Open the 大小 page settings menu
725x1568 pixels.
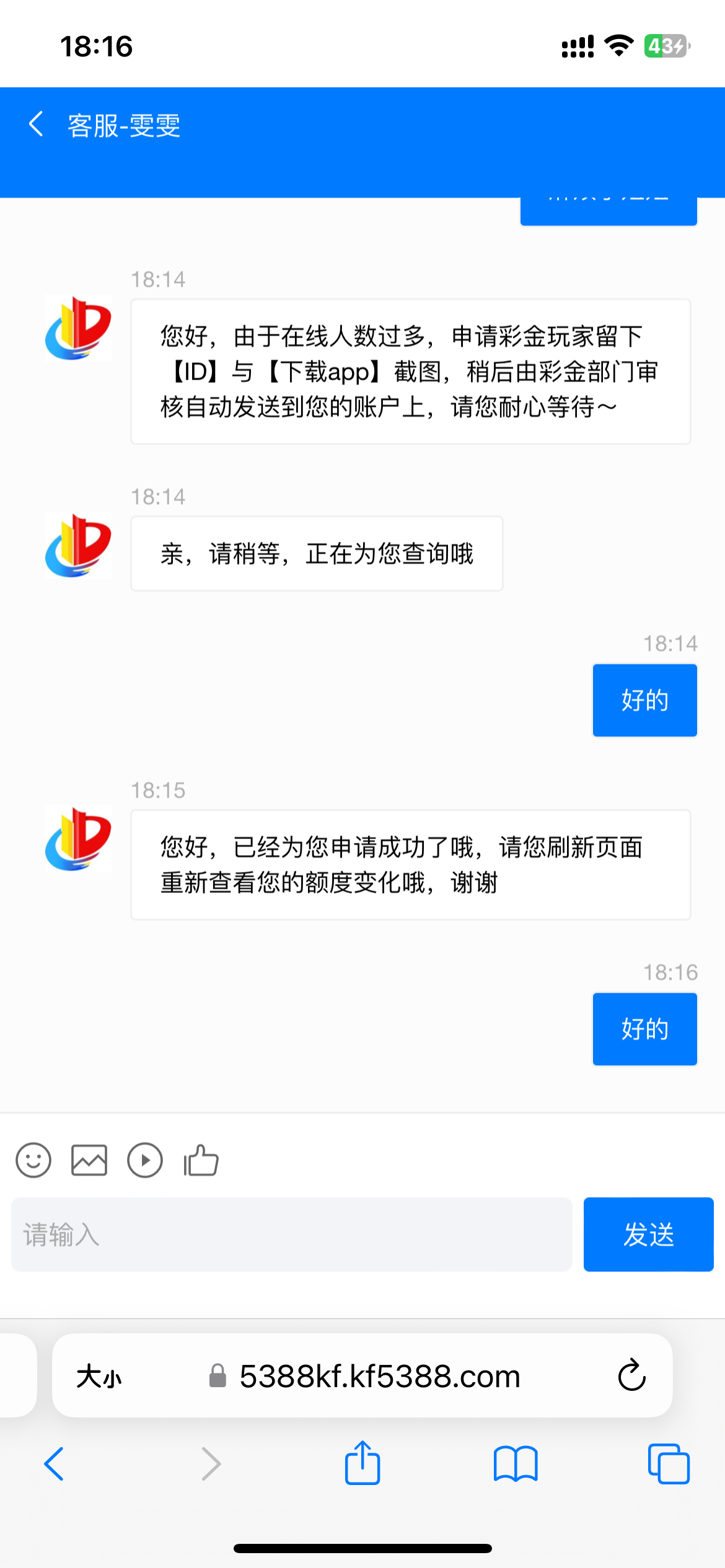99,1377
